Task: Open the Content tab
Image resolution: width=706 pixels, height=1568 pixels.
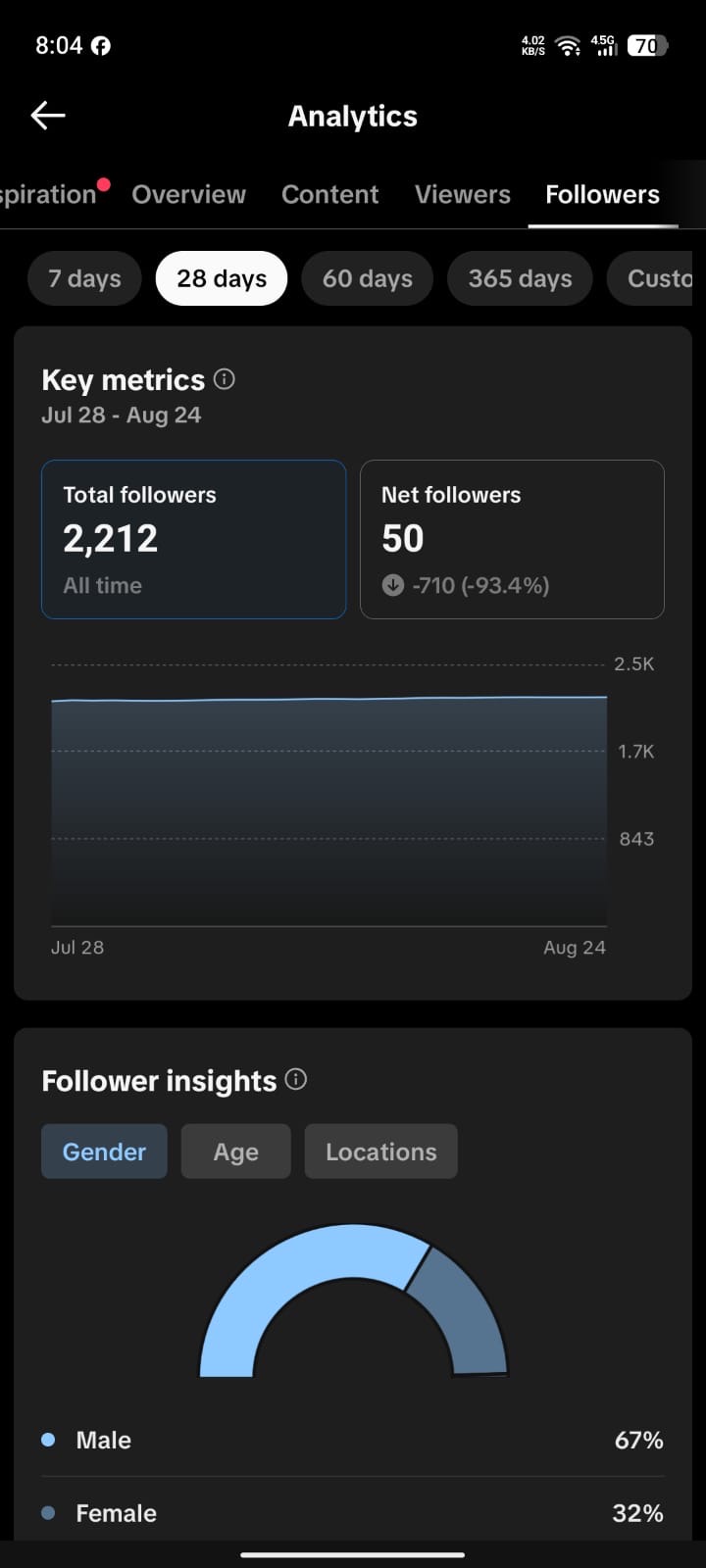Action: 329,194
